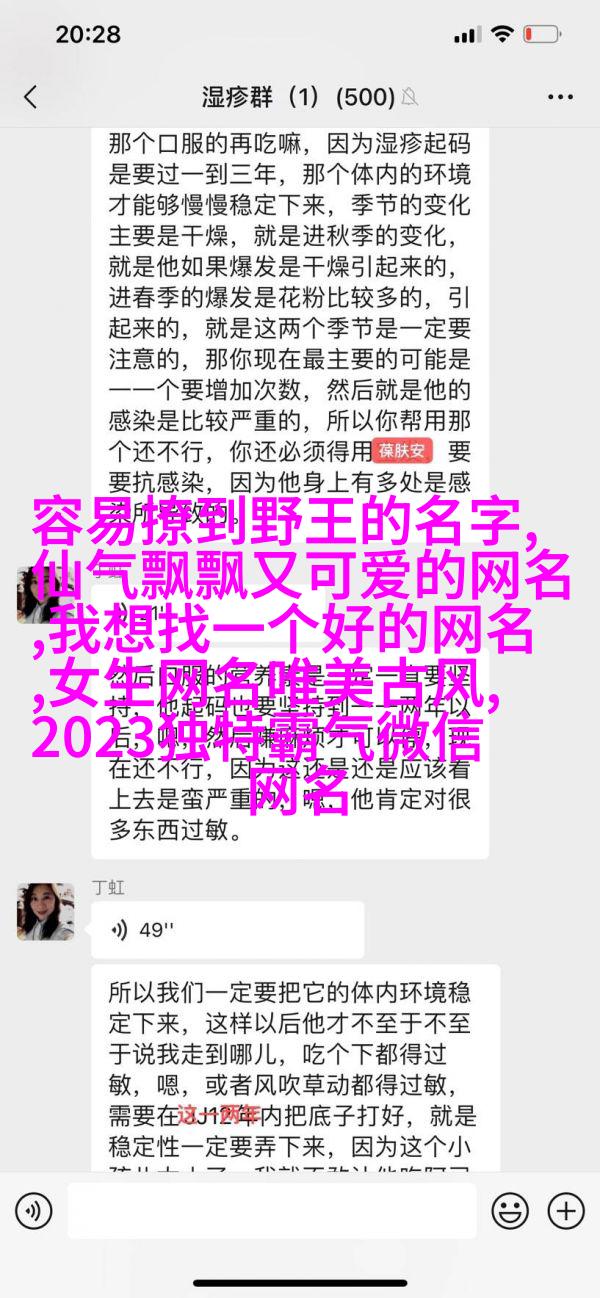The height and width of the screenshot is (1298, 600).
Task: Open the emoji sticker panel
Action: 510,1212
